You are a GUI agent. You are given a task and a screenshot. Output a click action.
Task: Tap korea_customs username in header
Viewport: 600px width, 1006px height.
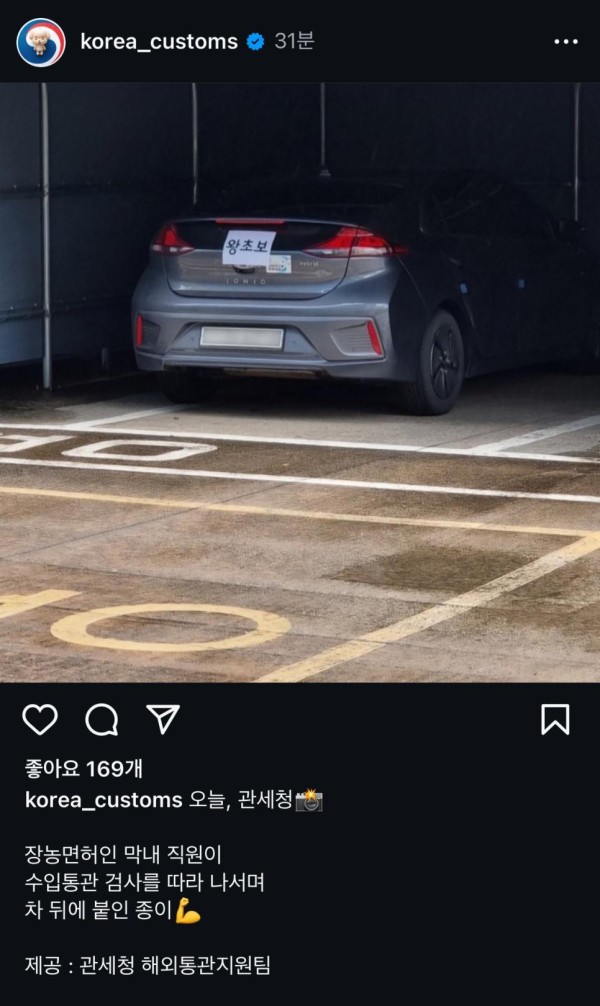pyautogui.click(x=159, y=42)
